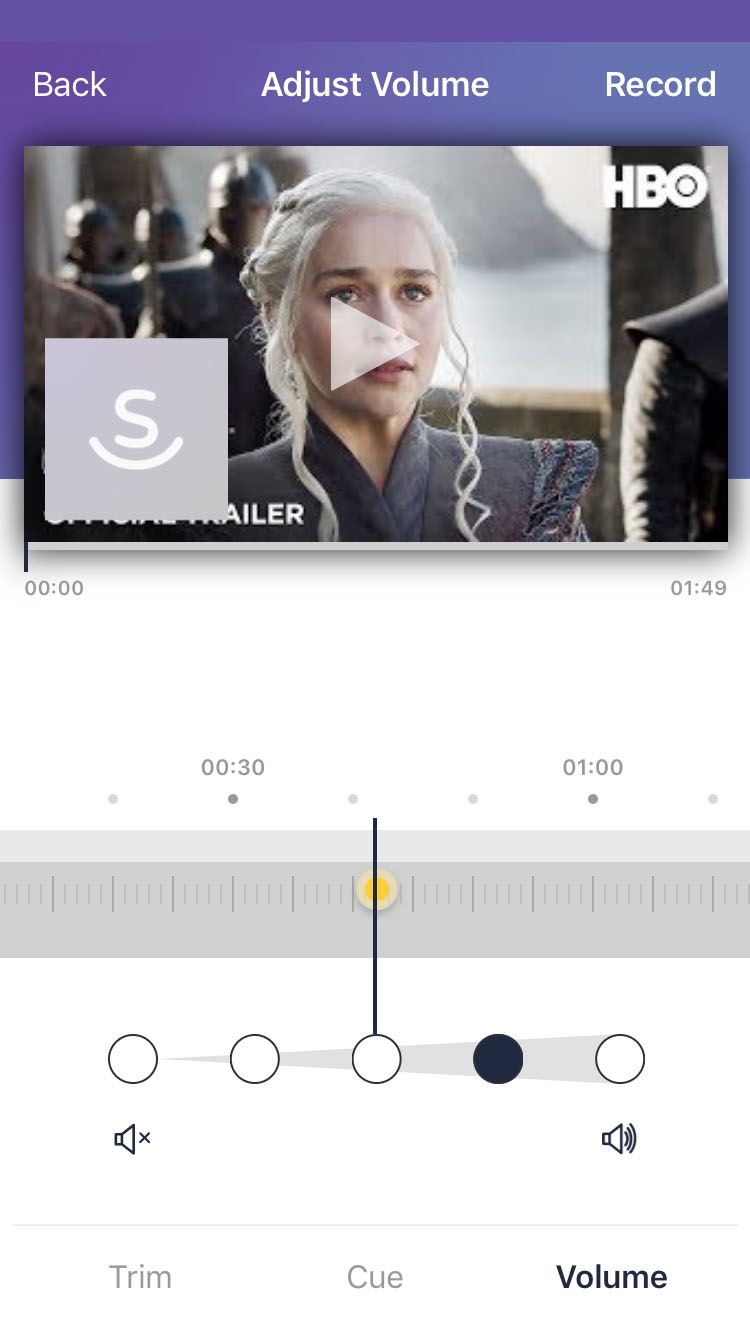Tap the yellow volume marker on timeline
Screen dimensions: 750x1334
pos(377,889)
